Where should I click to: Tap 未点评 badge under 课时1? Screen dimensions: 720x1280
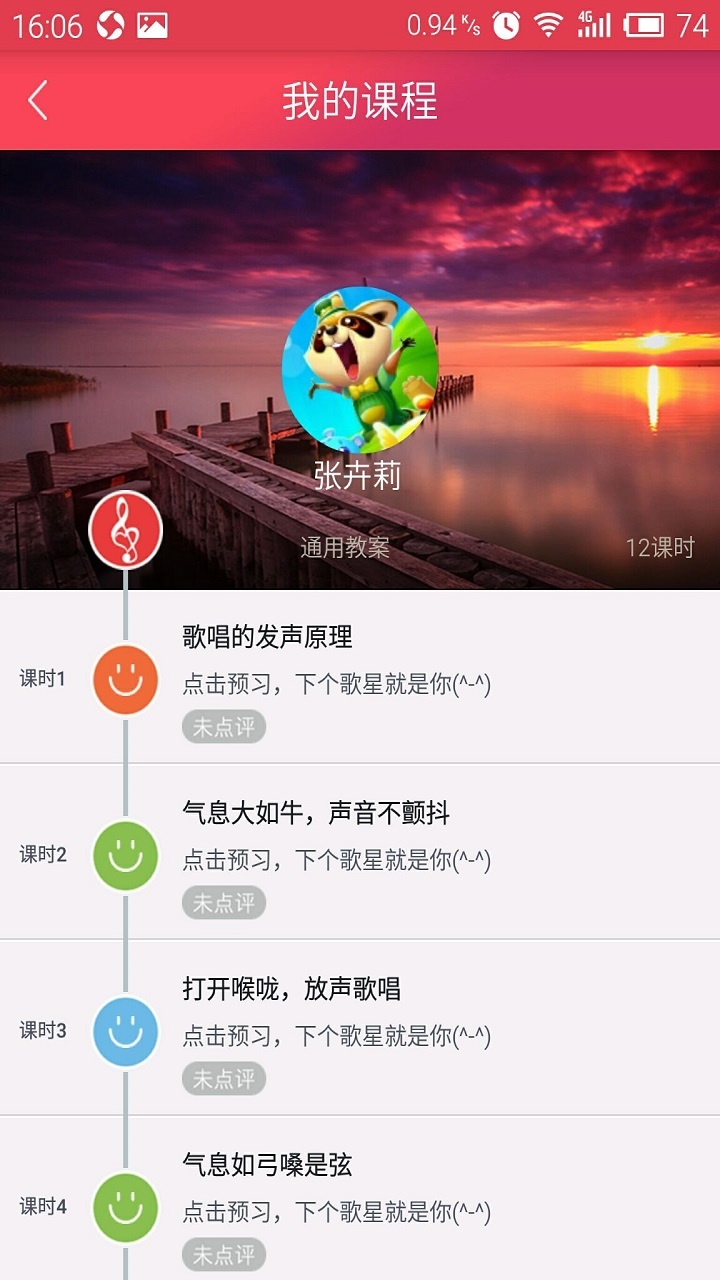223,727
